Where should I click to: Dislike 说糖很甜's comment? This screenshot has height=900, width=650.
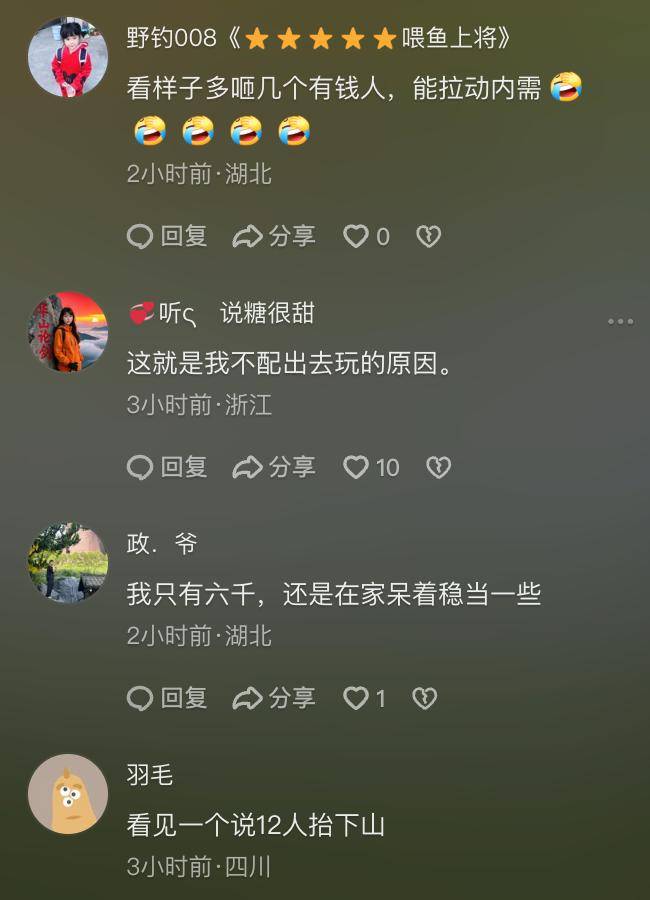pyautogui.click(x=438, y=467)
